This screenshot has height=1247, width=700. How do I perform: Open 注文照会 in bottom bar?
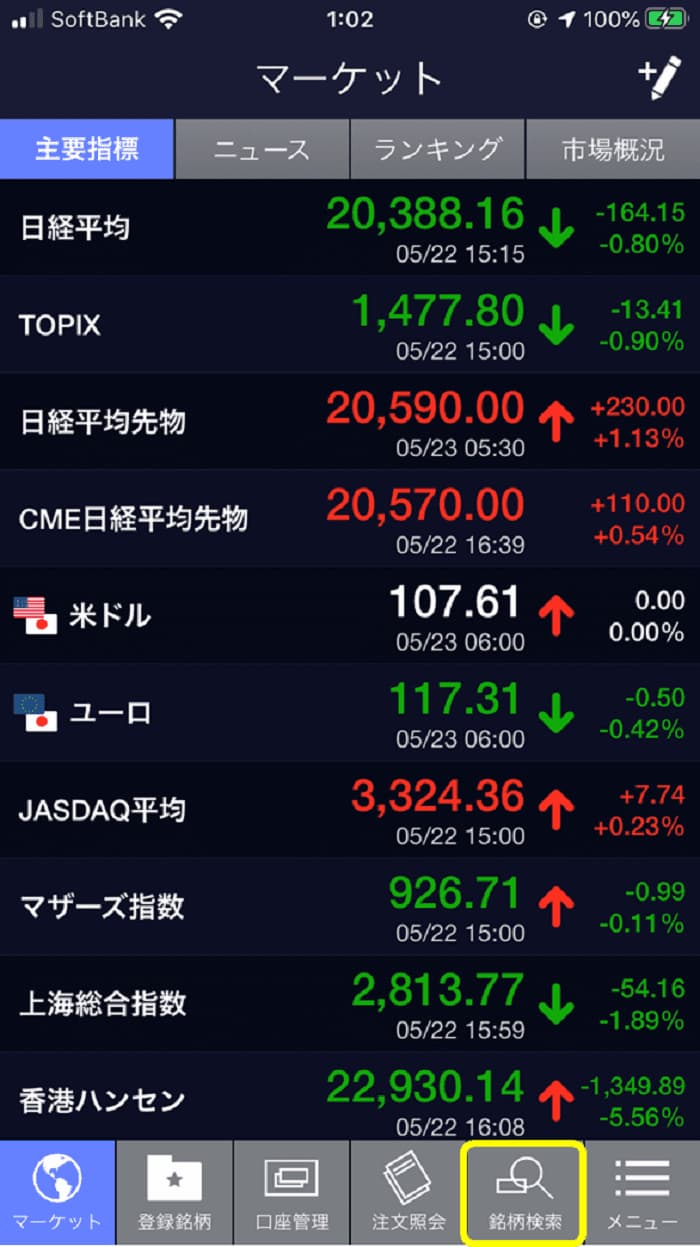click(x=408, y=1192)
